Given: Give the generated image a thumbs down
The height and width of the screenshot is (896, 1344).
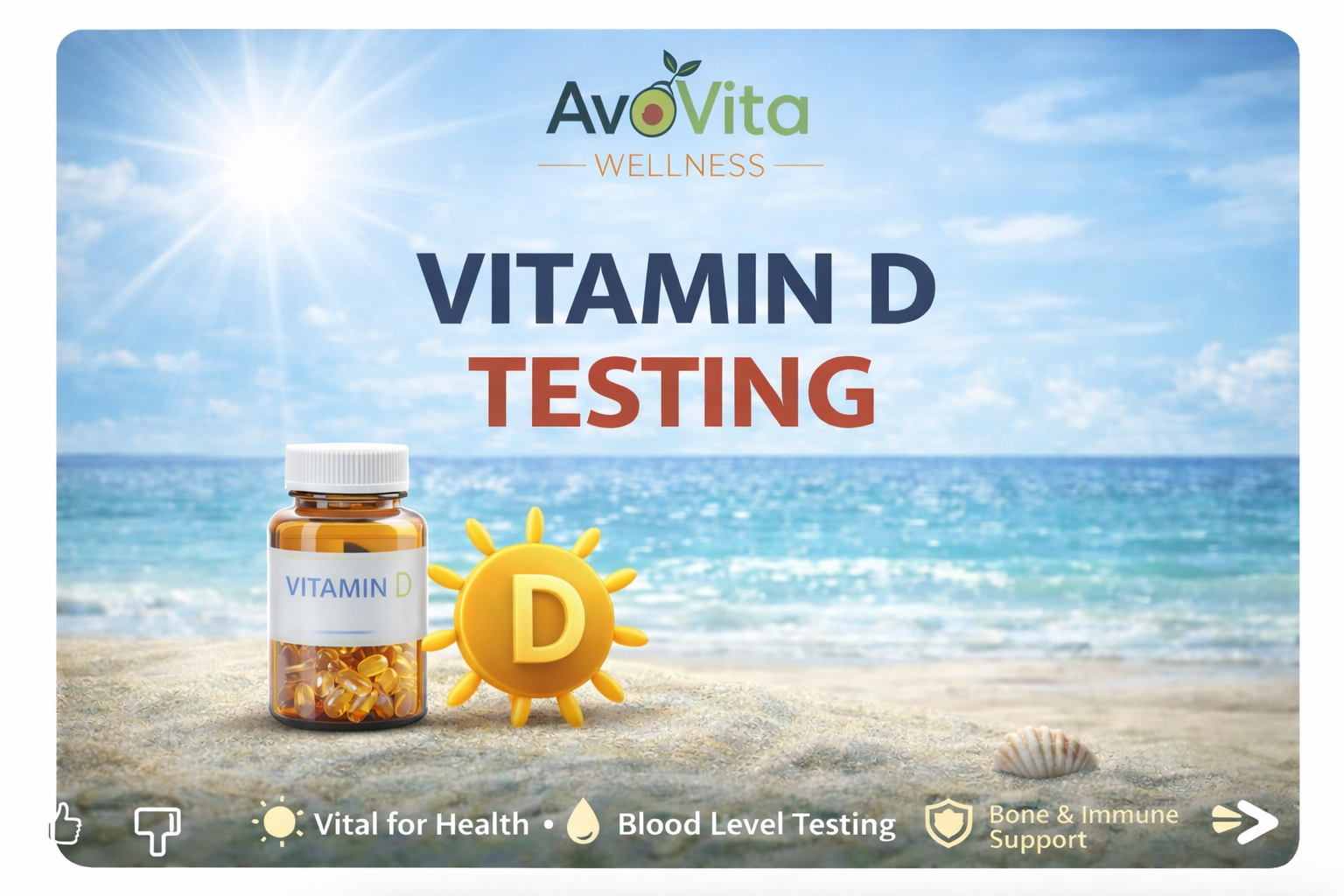Looking at the screenshot, I should [x=157, y=828].
